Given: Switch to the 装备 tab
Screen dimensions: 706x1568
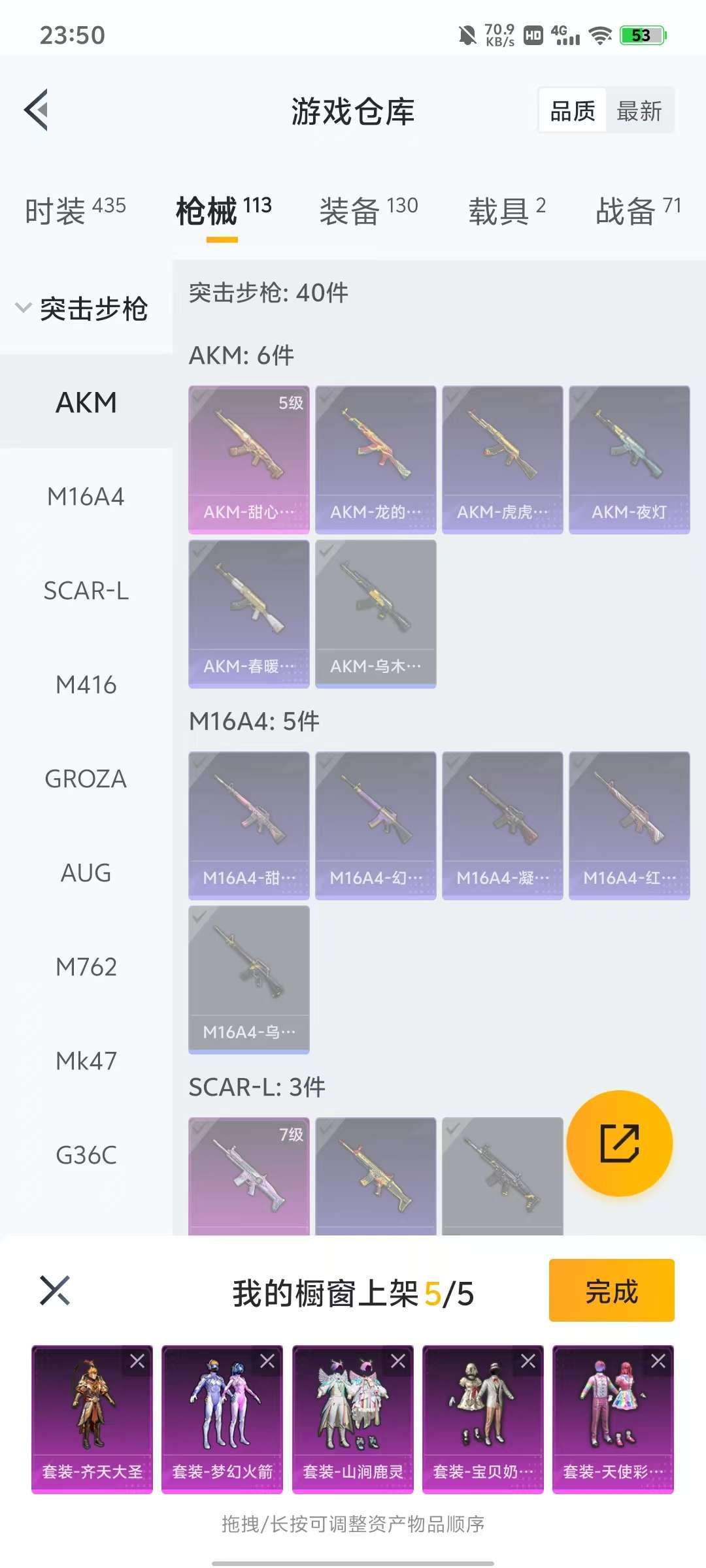Looking at the screenshot, I should pos(368,210).
